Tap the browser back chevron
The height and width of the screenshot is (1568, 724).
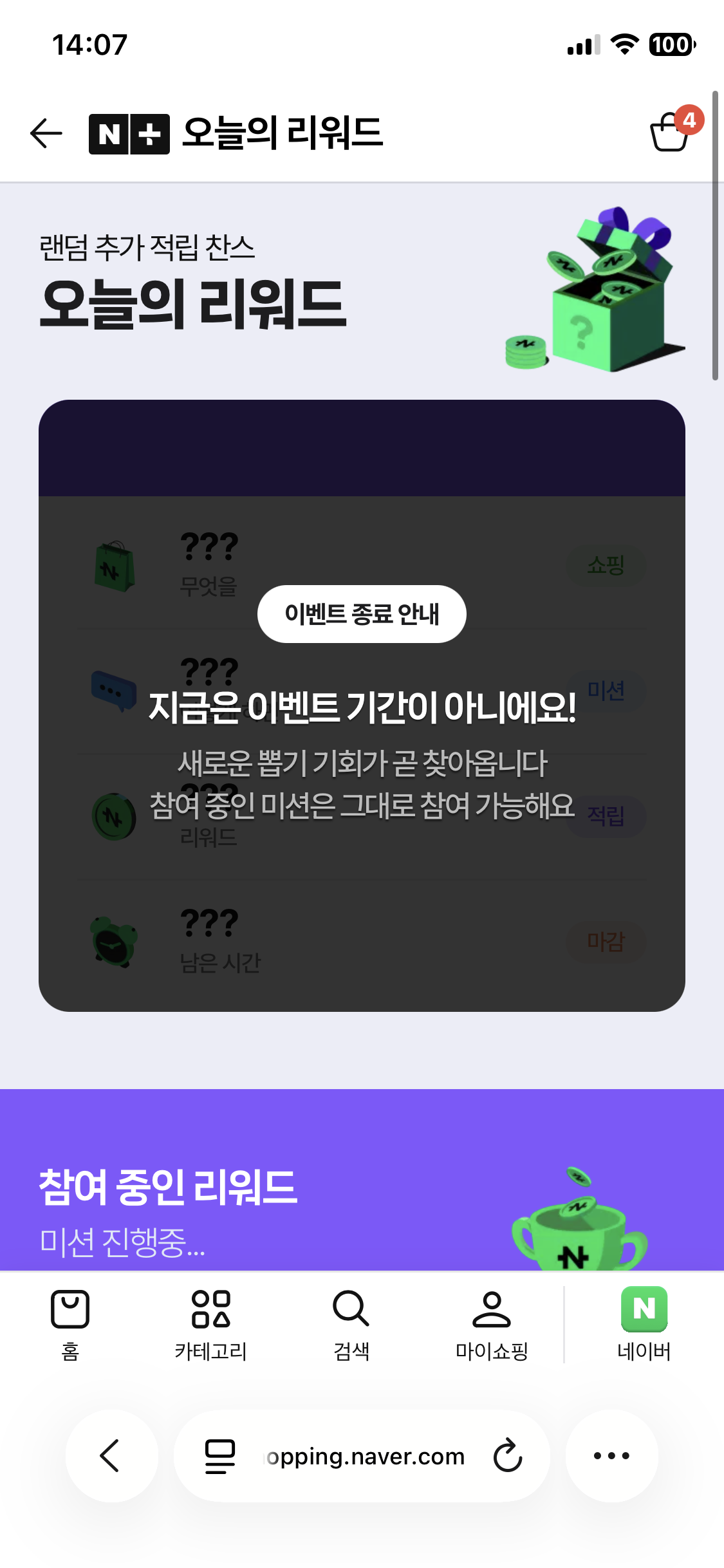tap(111, 1456)
